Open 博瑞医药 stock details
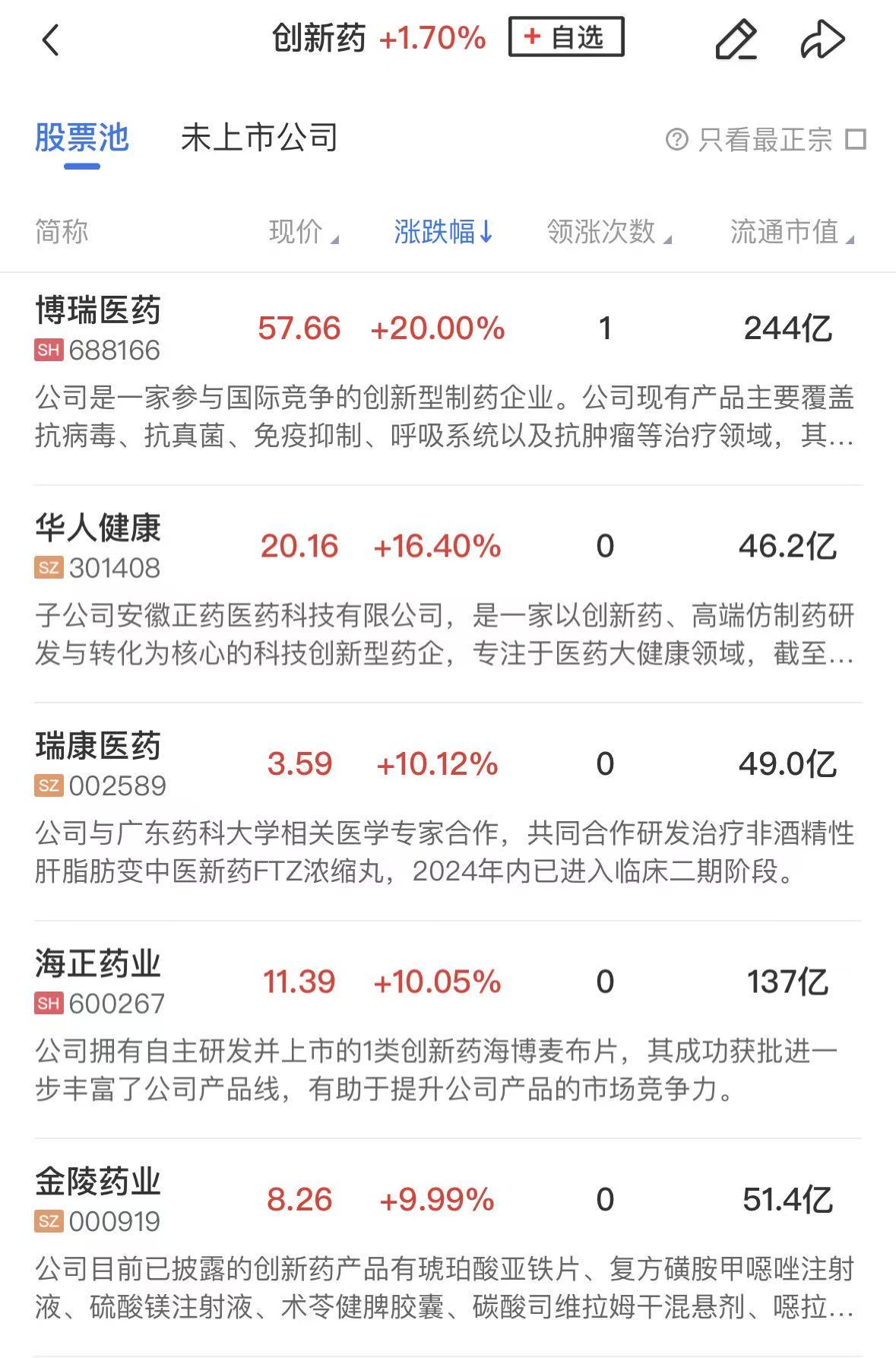Screen dimensions: 896x1358 [98, 312]
